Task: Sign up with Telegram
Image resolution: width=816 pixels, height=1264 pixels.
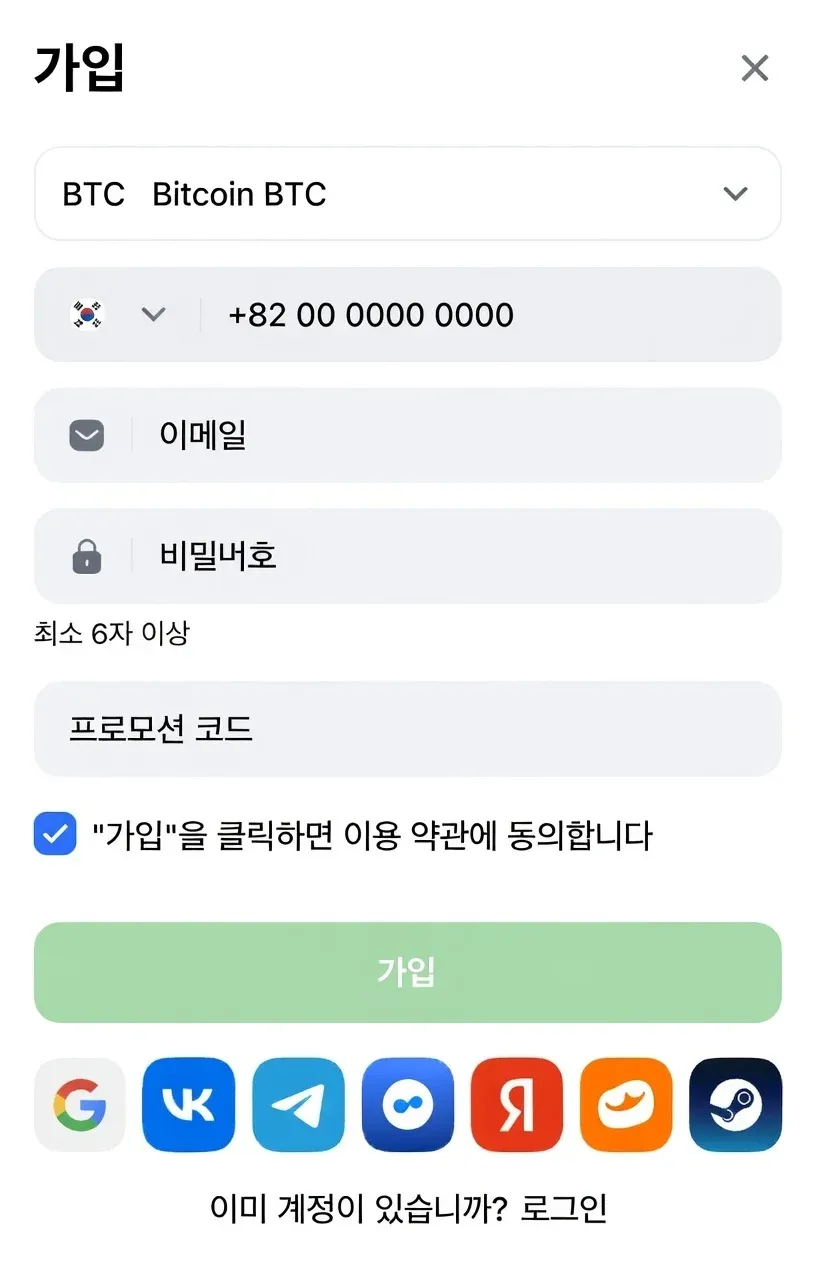Action: pyautogui.click(x=298, y=1105)
